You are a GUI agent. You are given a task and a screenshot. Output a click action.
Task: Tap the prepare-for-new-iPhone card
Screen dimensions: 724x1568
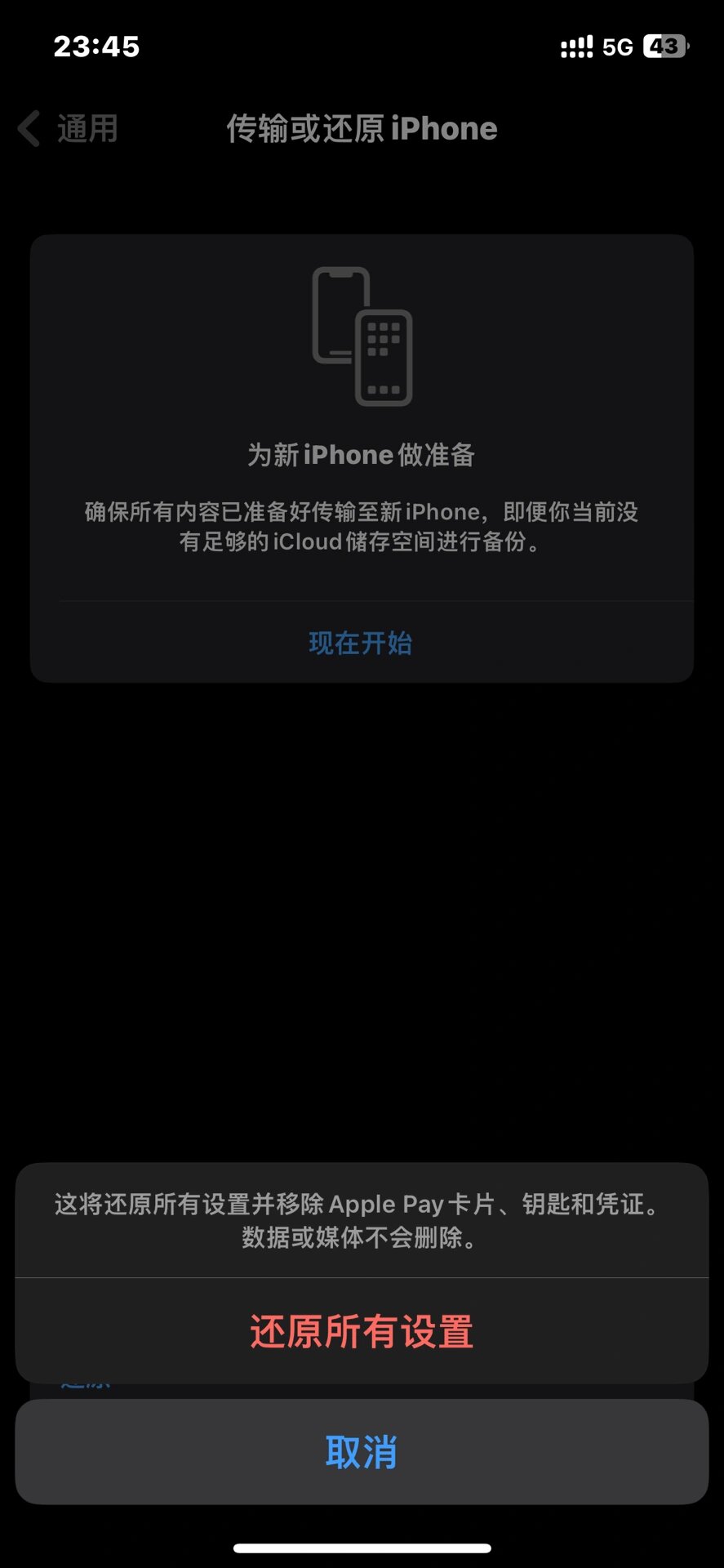tap(362, 457)
